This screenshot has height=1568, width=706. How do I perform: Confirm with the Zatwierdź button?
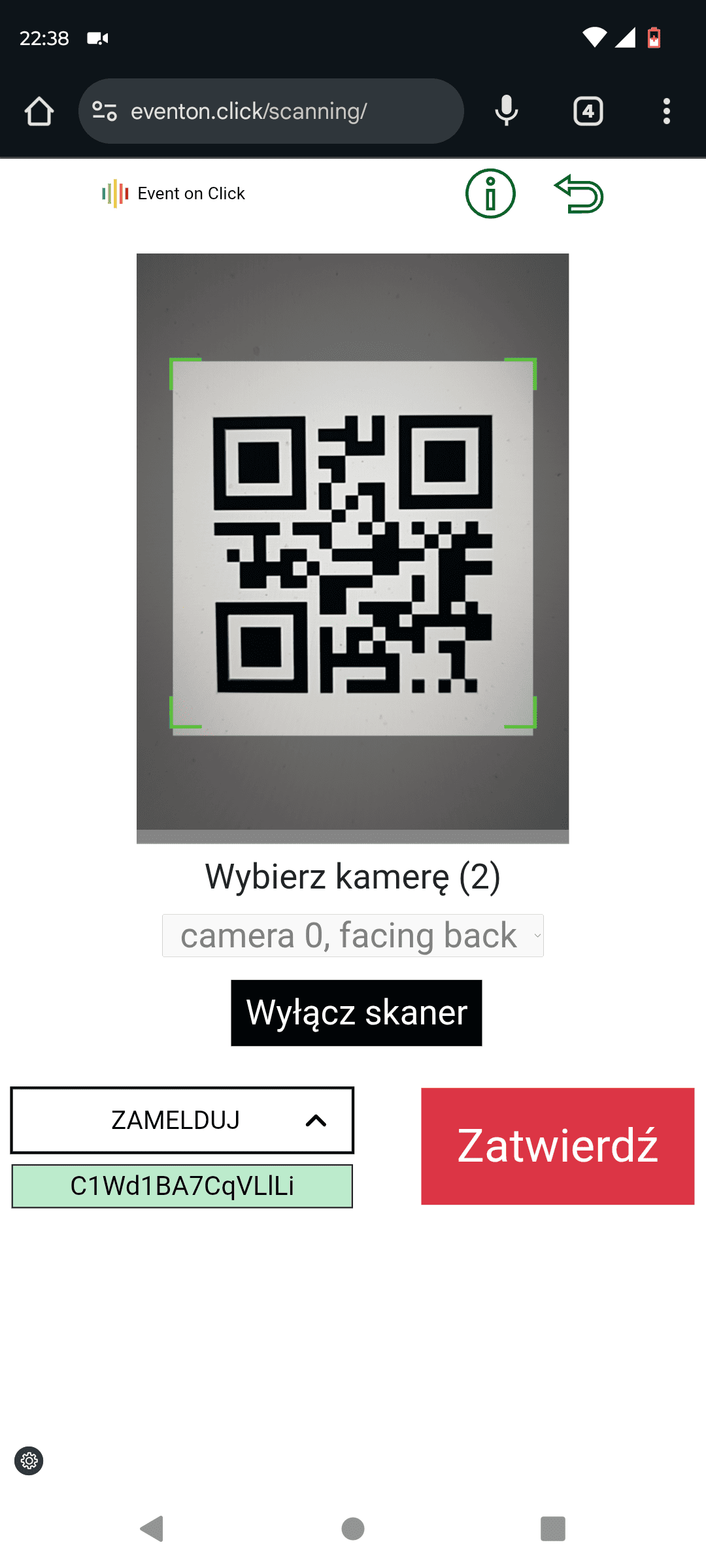[557, 1146]
